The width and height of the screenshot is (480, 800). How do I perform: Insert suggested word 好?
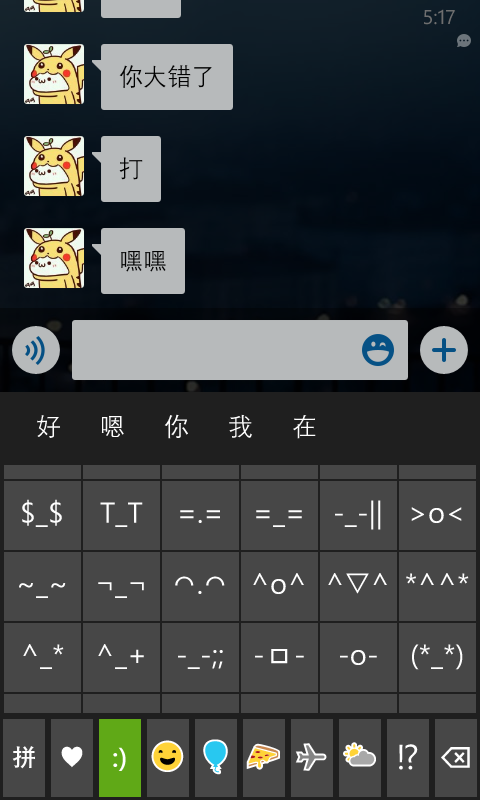pyautogui.click(x=49, y=427)
